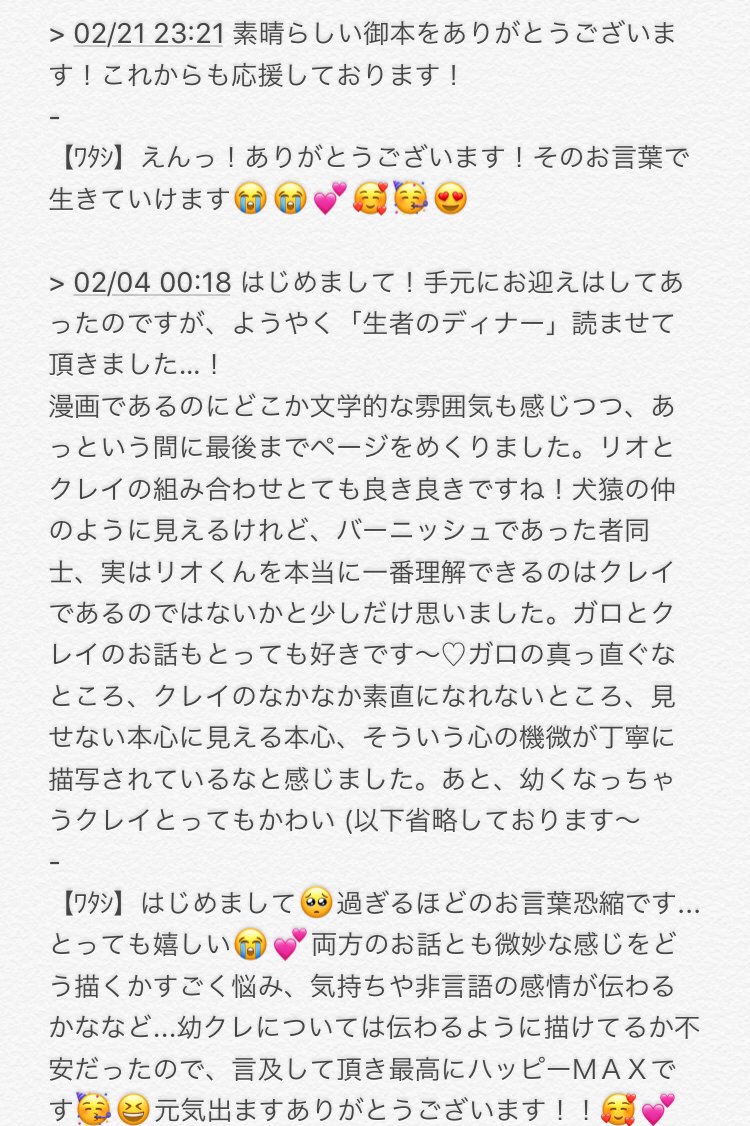Open the underlined date 02/21 23:21
Image resolution: width=750 pixels, height=1126 pixels.
[148, 34]
